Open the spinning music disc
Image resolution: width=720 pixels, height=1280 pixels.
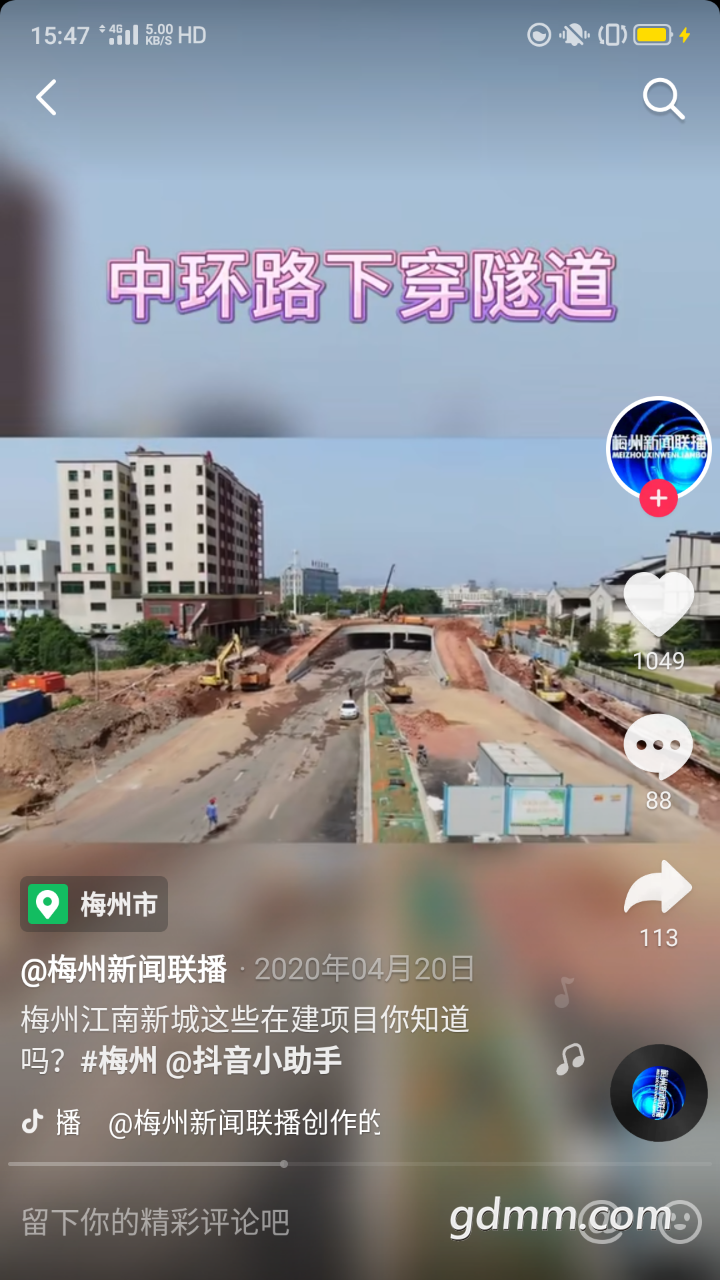[659, 1093]
